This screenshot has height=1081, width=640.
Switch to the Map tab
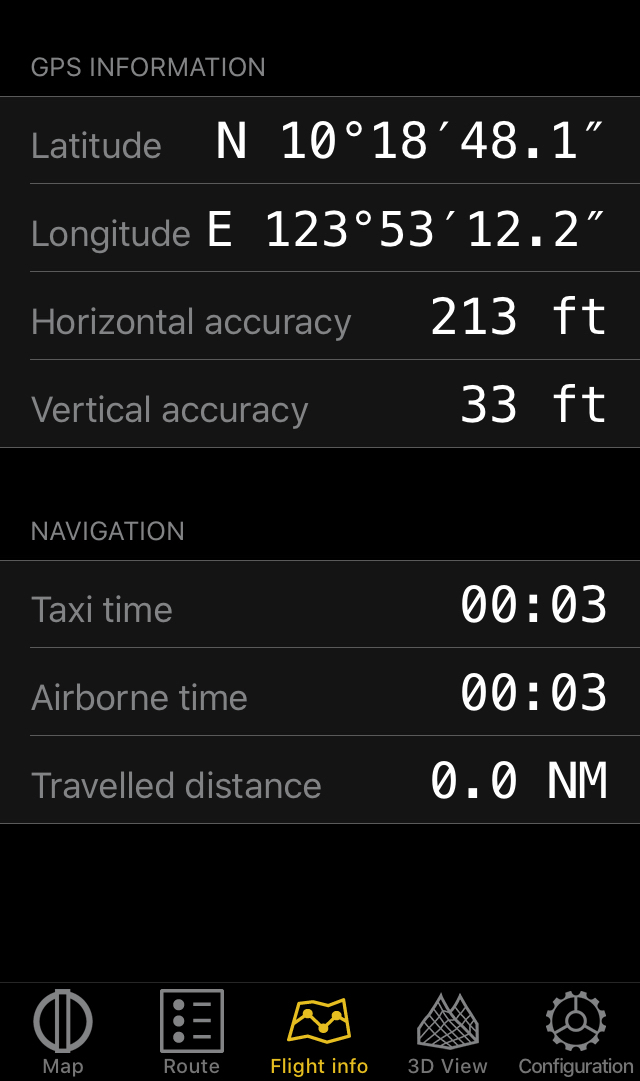point(63,1032)
